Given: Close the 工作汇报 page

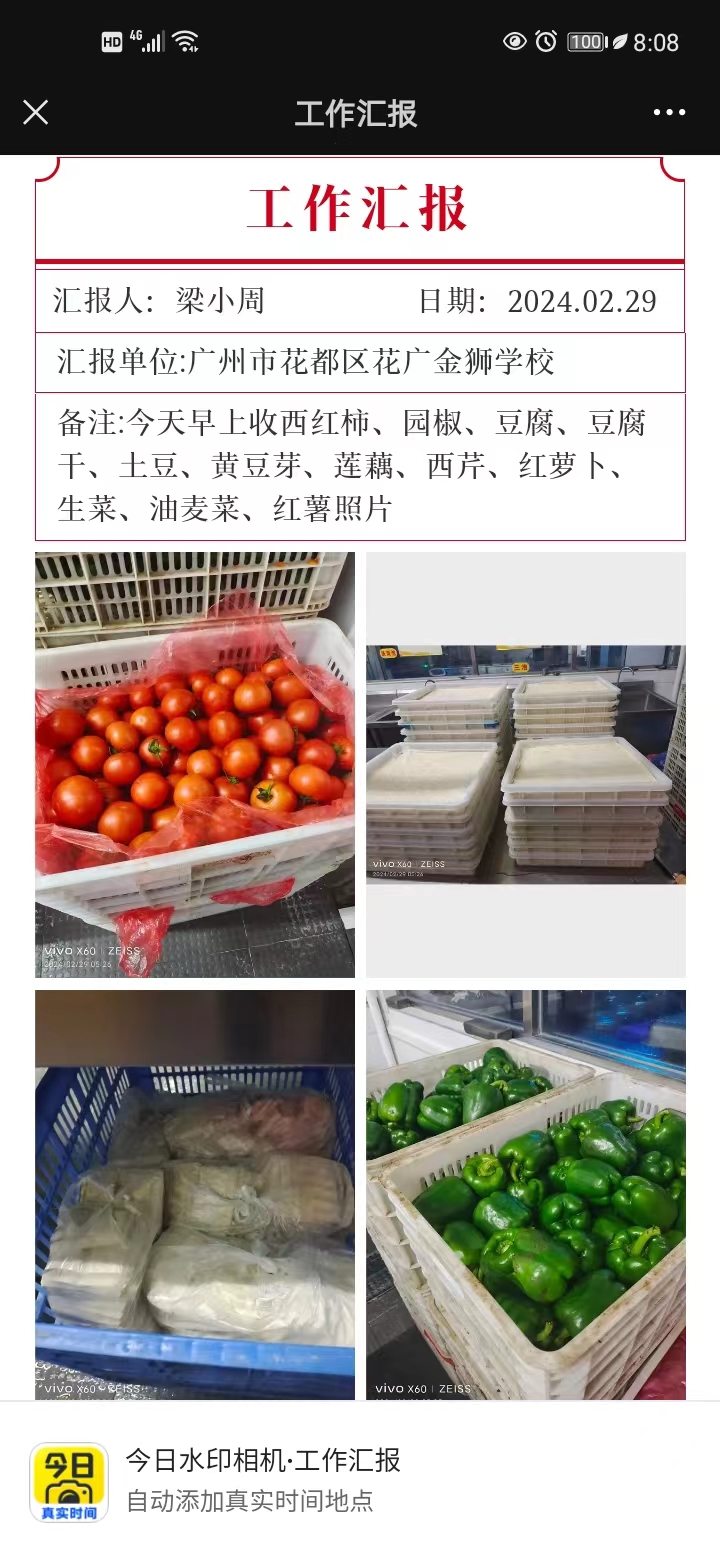Looking at the screenshot, I should point(36,112).
